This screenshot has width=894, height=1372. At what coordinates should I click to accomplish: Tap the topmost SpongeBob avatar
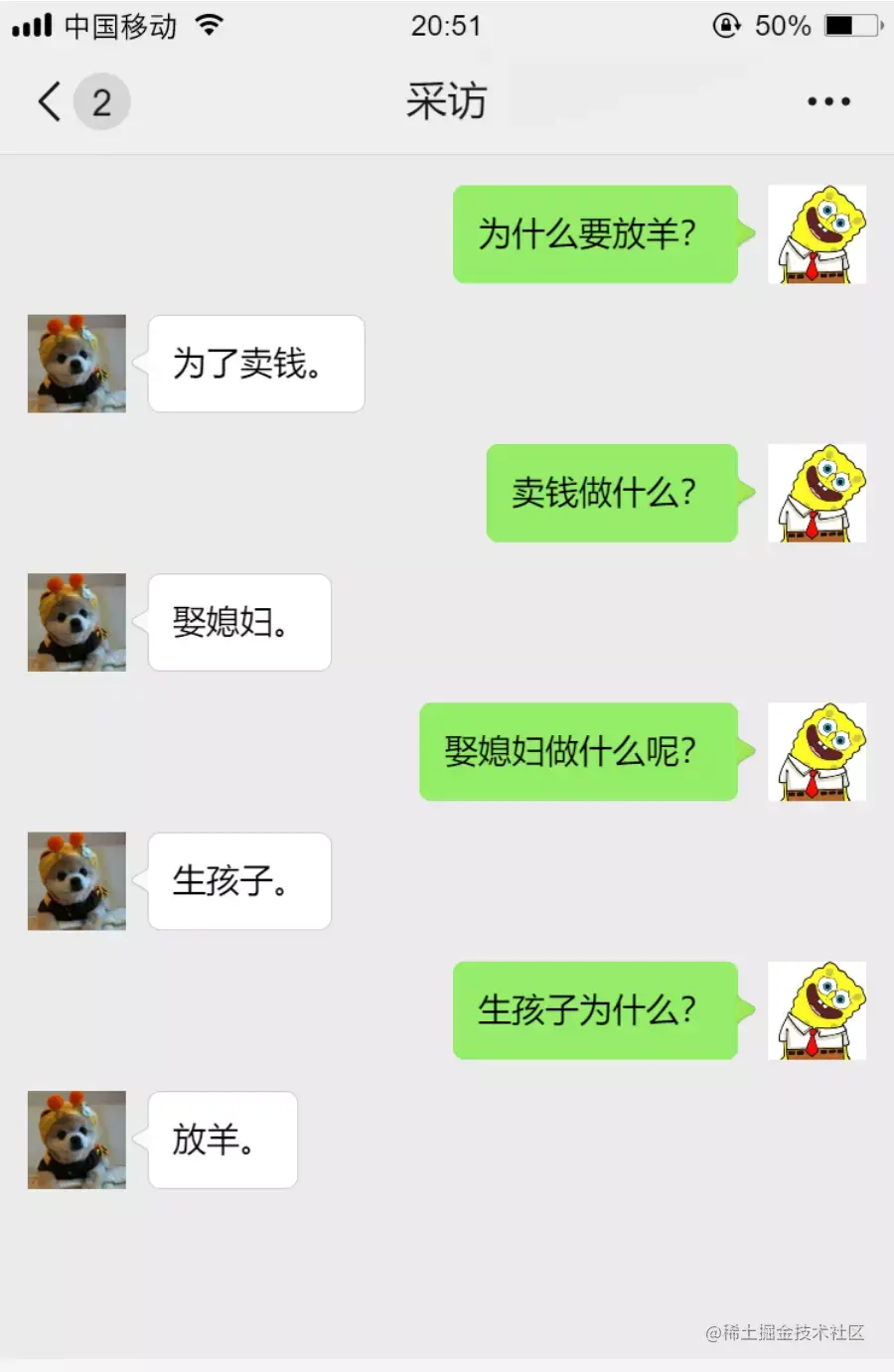[x=817, y=233]
